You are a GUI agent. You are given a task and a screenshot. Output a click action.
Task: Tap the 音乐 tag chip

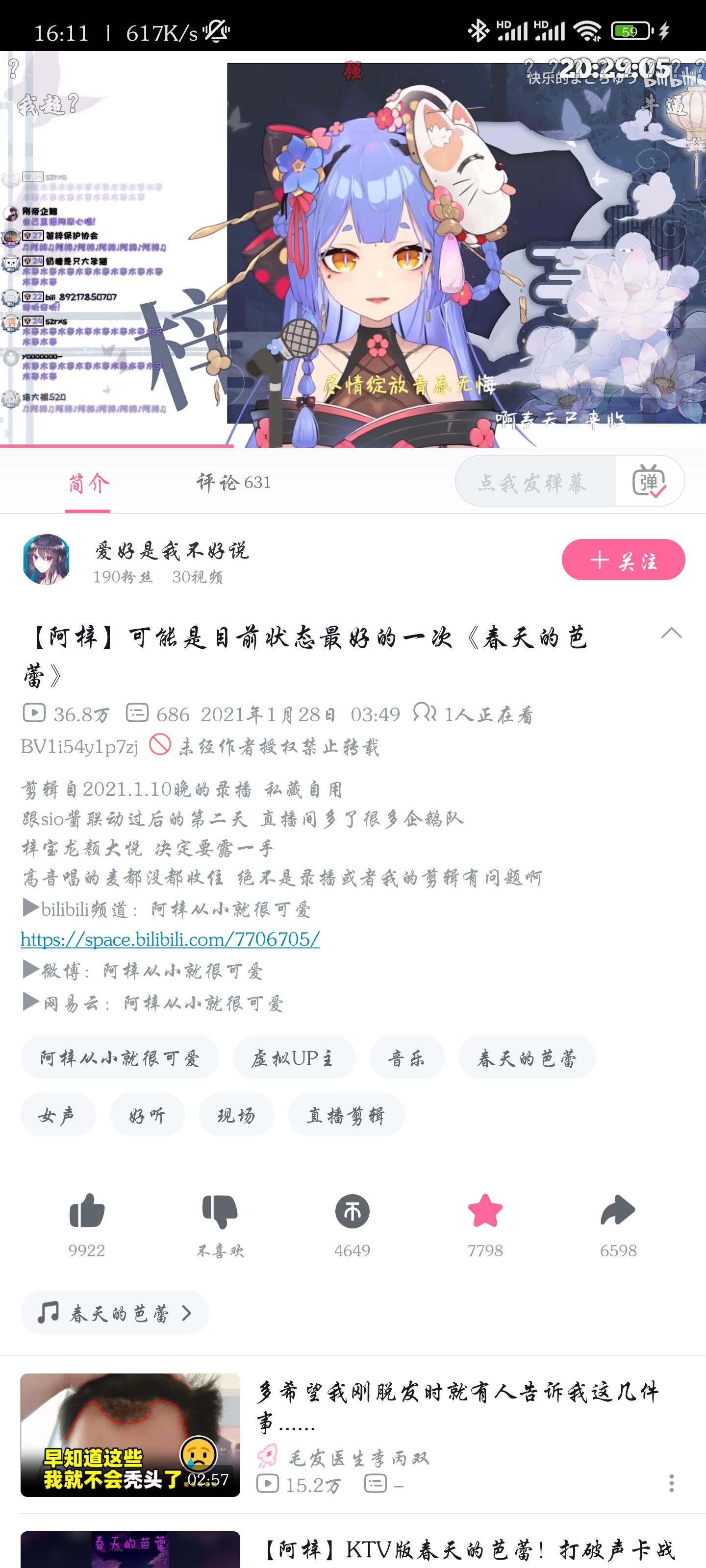pos(406,1058)
